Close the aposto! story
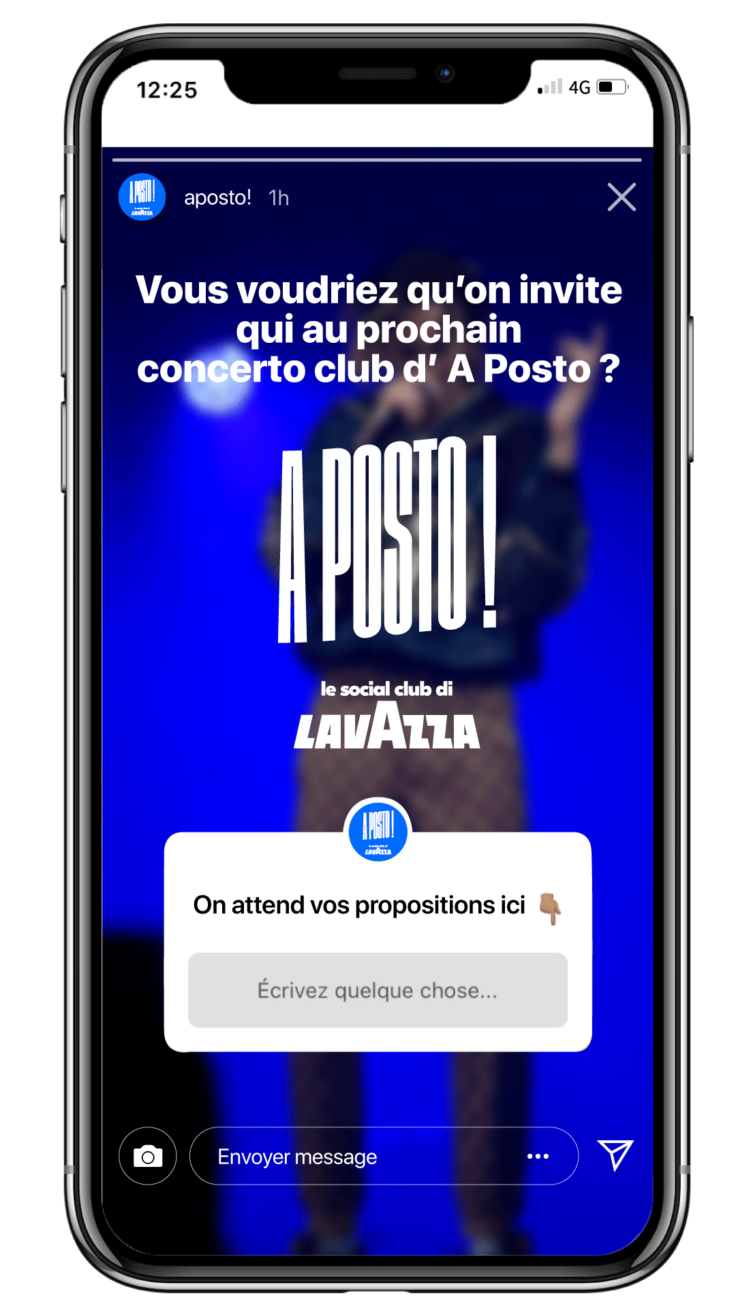 pos(621,198)
